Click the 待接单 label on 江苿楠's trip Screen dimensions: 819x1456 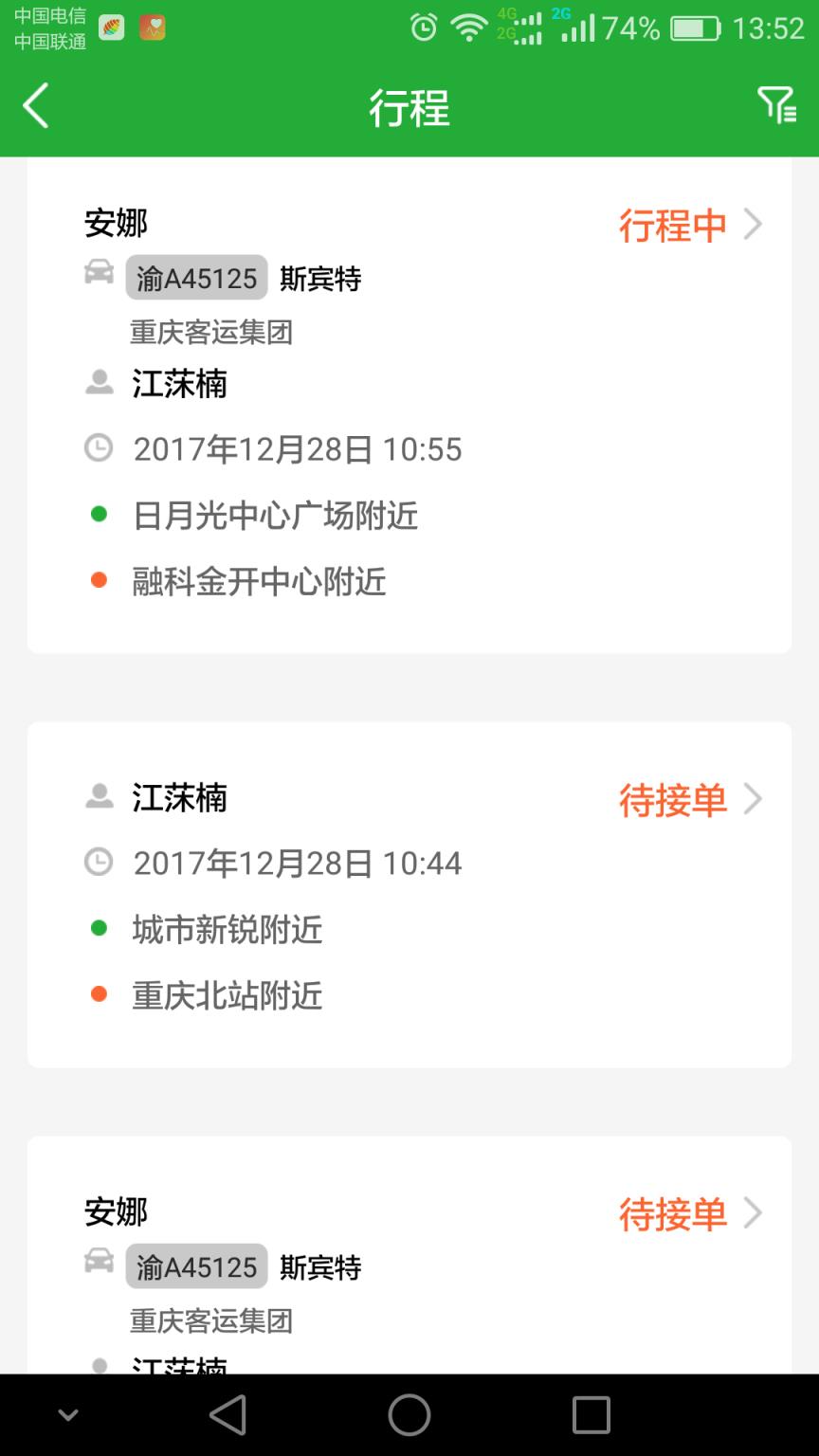coord(674,798)
